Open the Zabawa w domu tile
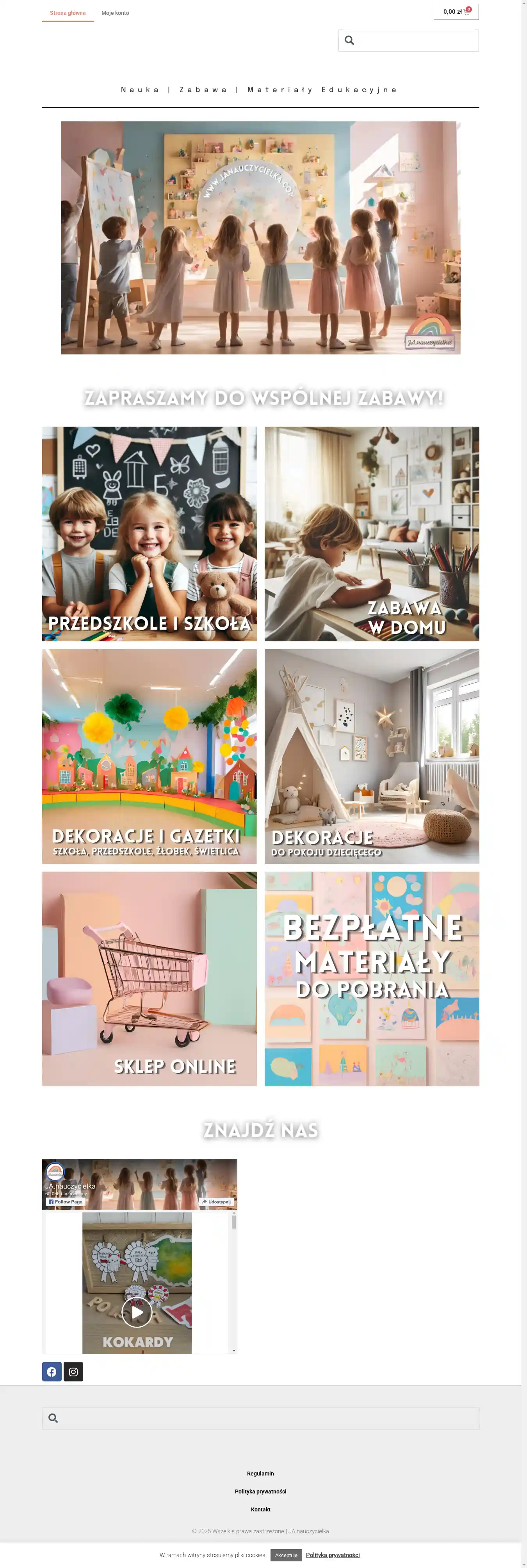The width and height of the screenshot is (527, 1568). click(372, 534)
